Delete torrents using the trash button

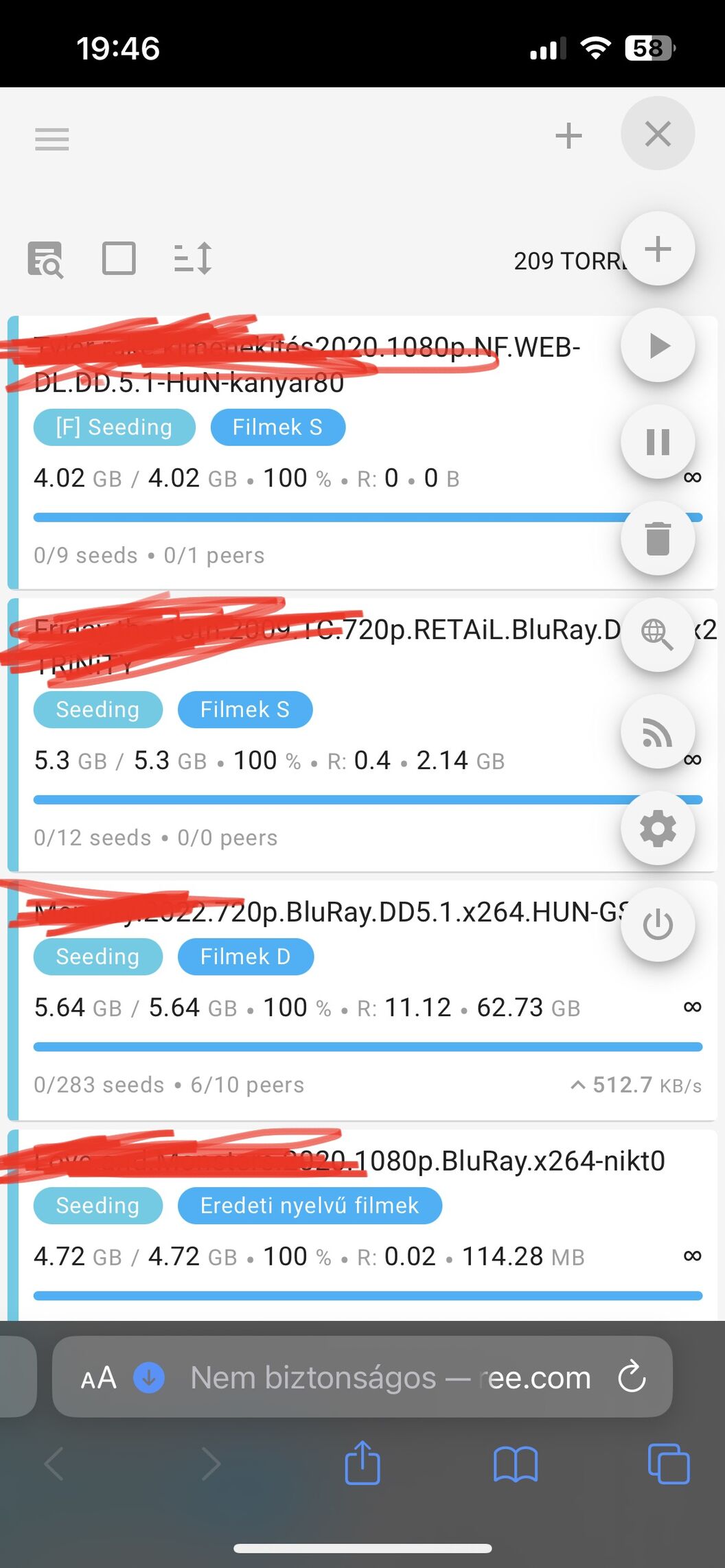pos(658,538)
